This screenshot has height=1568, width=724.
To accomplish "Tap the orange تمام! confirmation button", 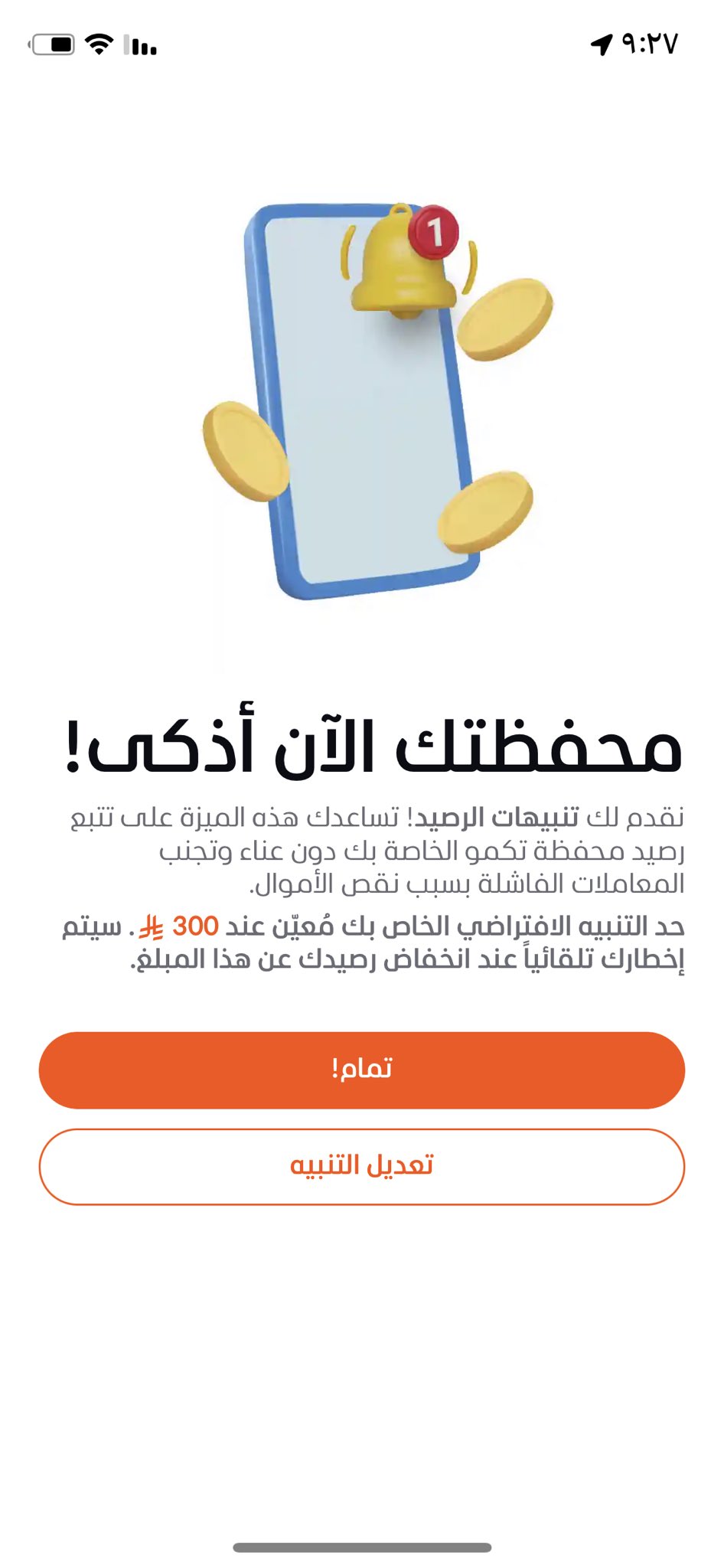I will (361, 1070).
